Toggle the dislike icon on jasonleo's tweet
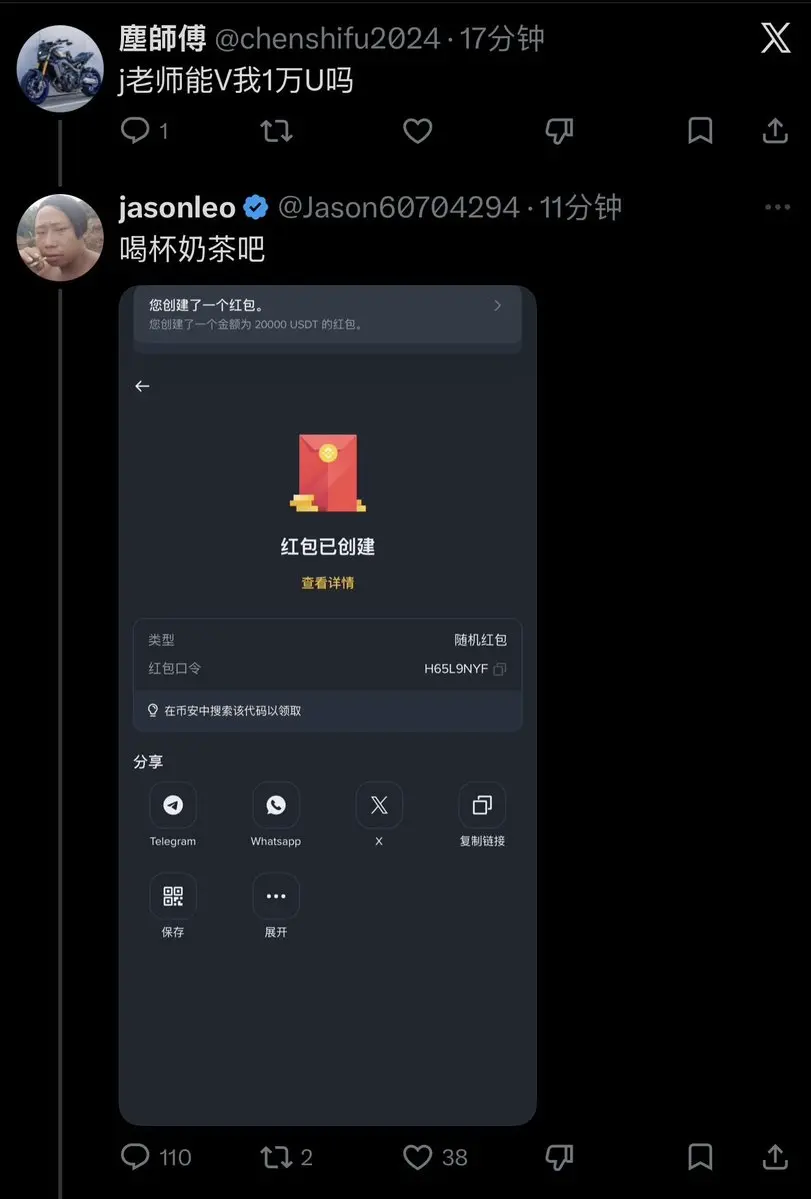Image resolution: width=811 pixels, height=1199 pixels. [x=558, y=1157]
